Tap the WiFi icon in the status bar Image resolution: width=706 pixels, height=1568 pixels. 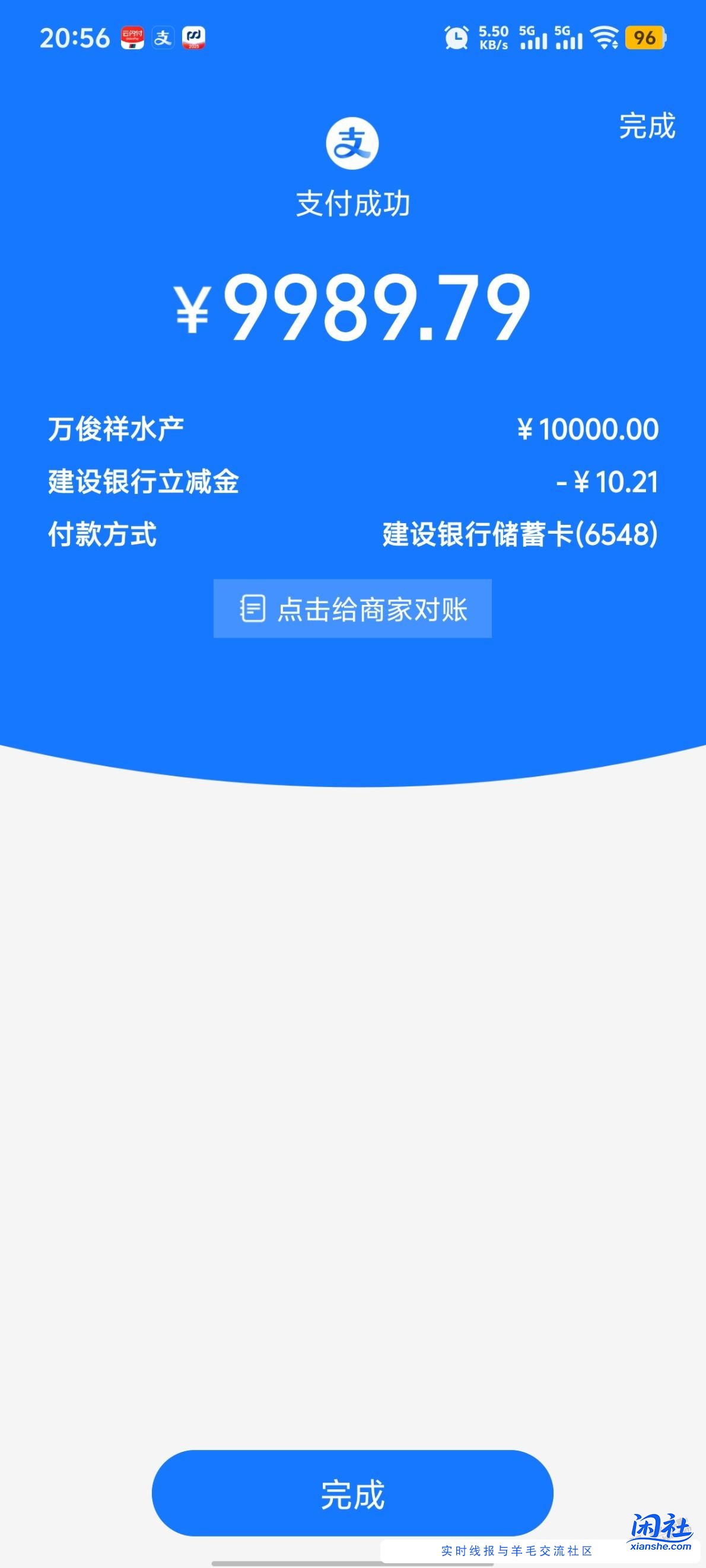605,39
